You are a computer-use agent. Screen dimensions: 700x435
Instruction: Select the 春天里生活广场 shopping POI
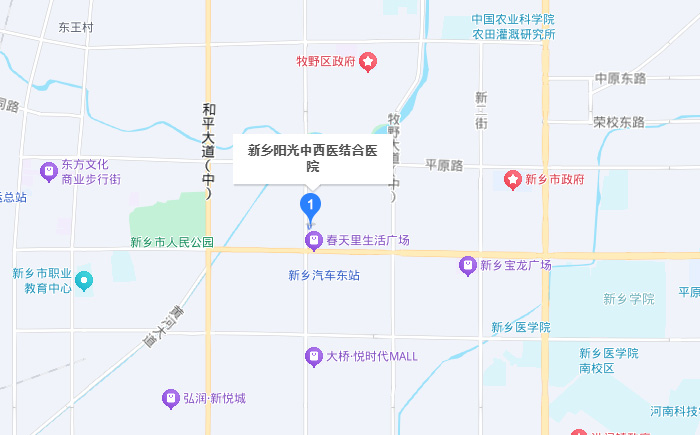314,240
